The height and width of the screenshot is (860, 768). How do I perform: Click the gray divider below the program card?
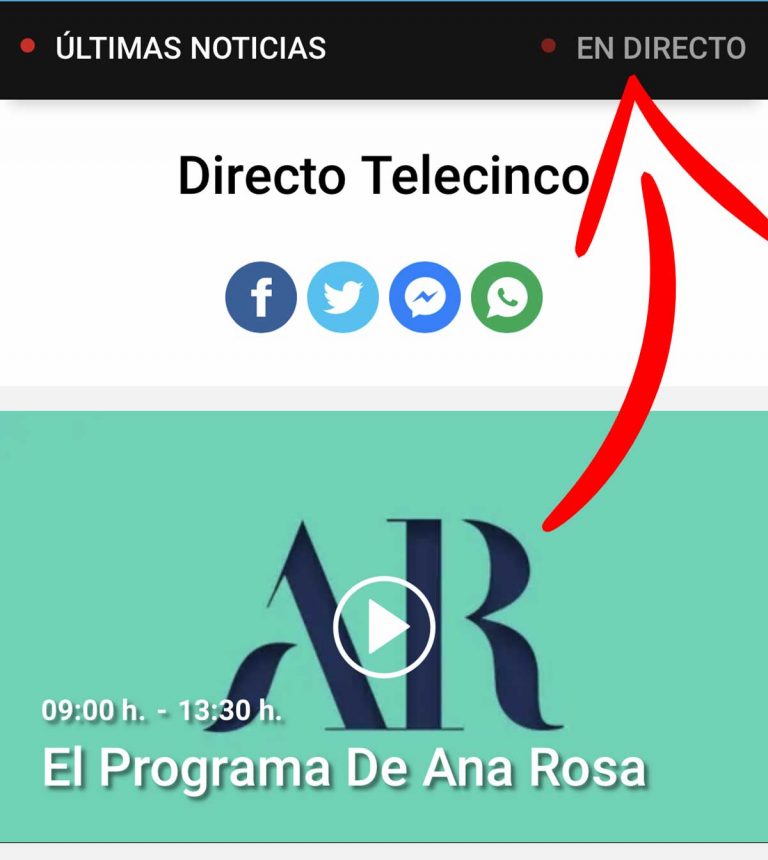pyautogui.click(x=384, y=851)
